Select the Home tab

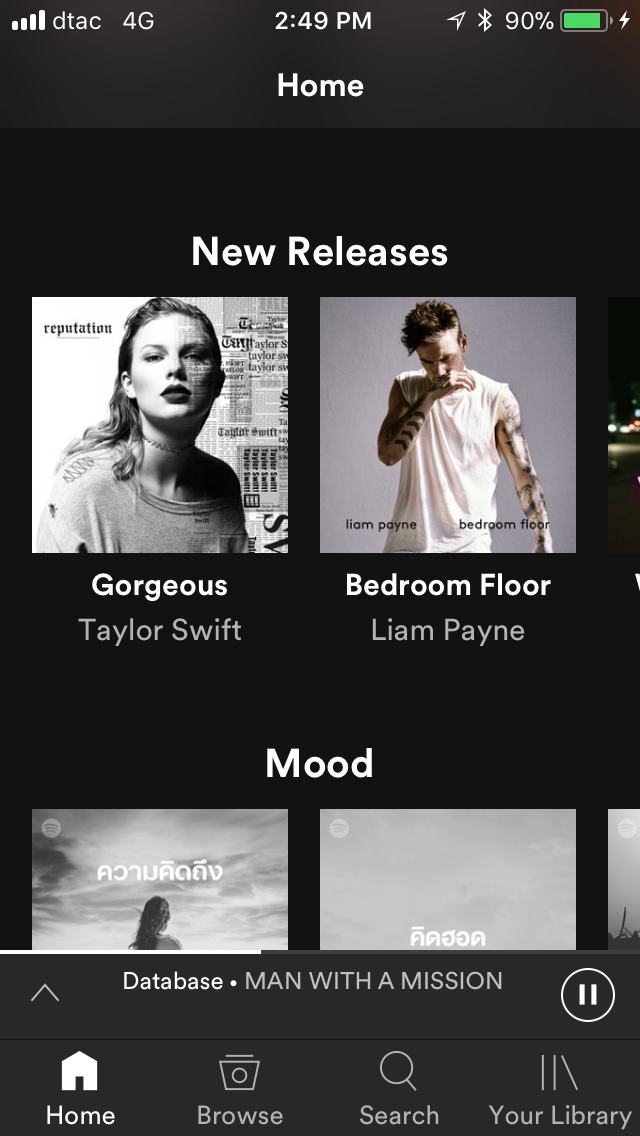click(x=80, y=1089)
